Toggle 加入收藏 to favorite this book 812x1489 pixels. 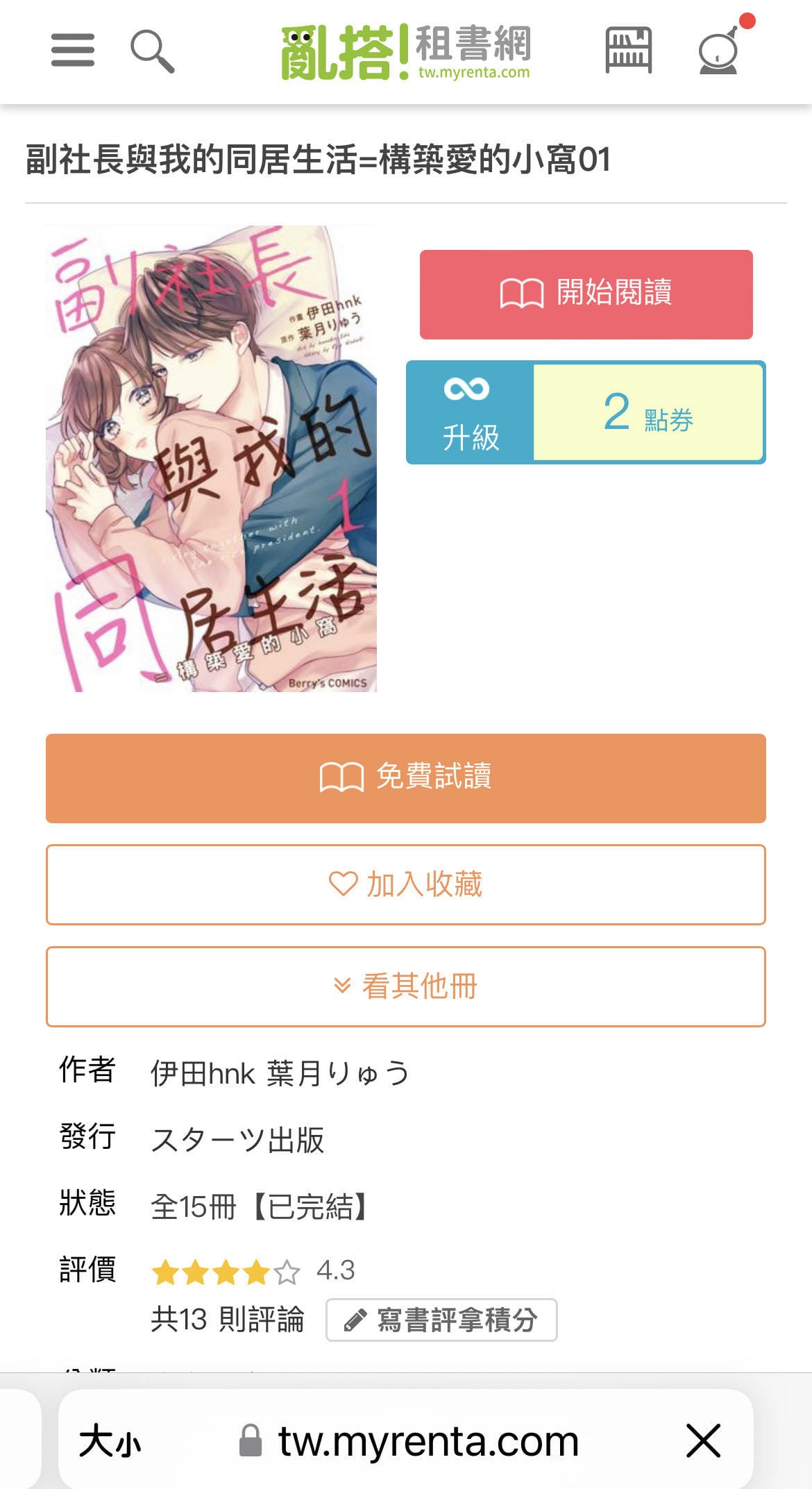(406, 884)
